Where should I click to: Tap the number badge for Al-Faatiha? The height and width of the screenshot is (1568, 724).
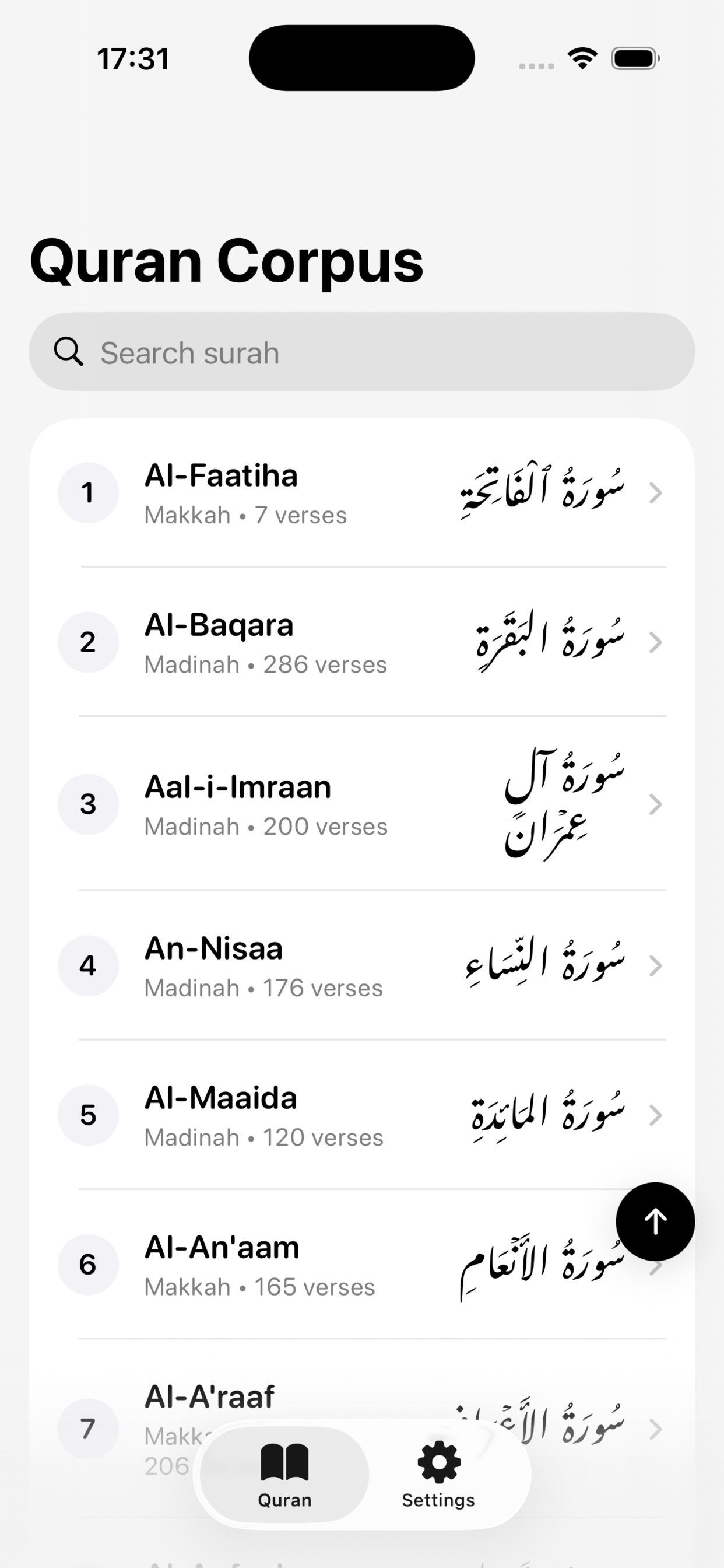point(87,492)
